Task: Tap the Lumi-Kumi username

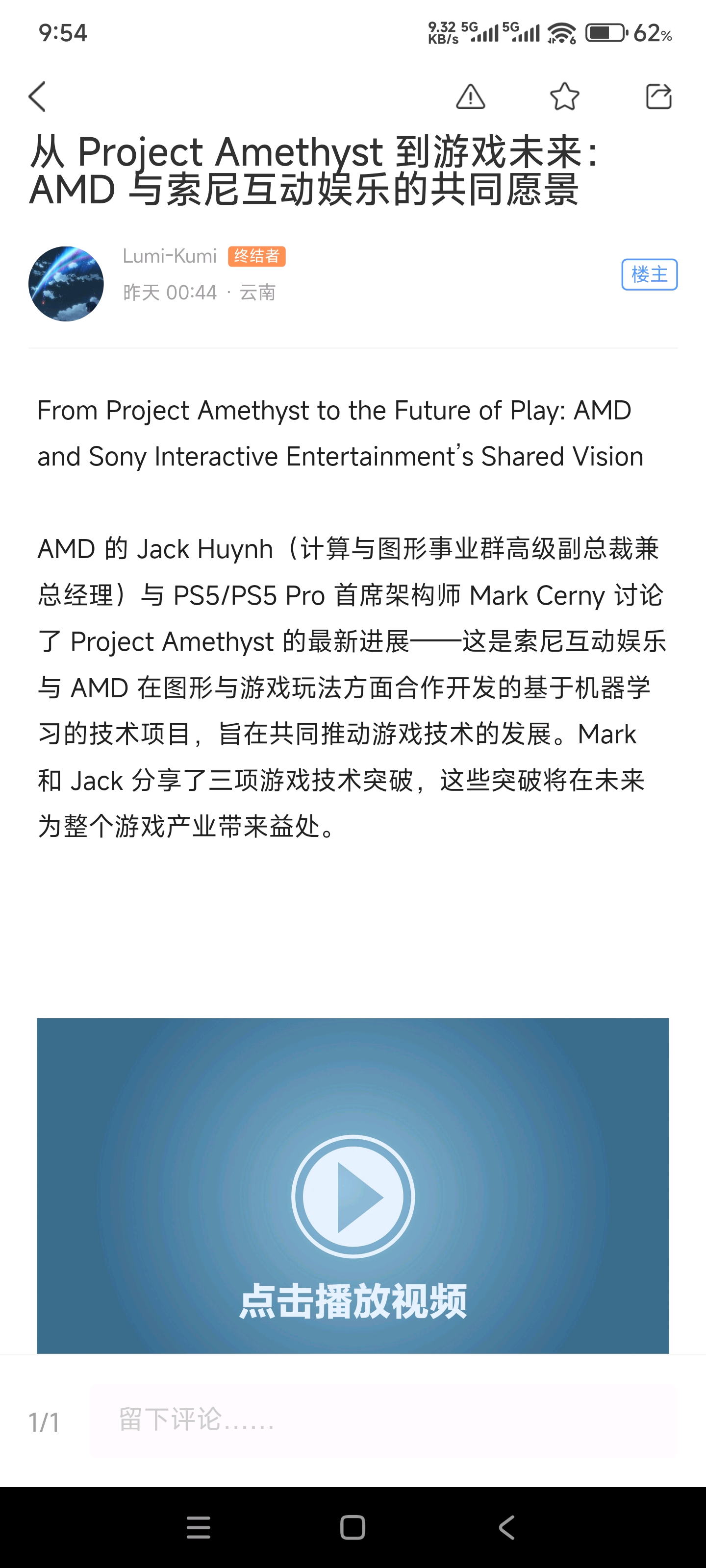Action: [169, 256]
